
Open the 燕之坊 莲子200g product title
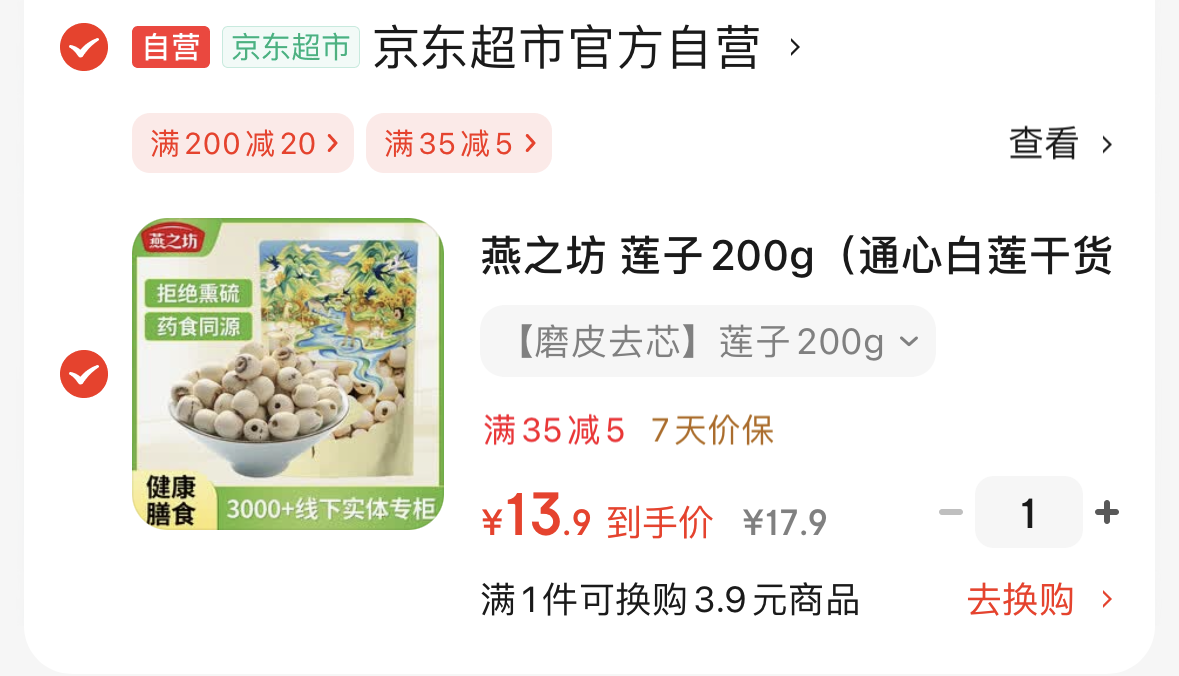(x=797, y=256)
